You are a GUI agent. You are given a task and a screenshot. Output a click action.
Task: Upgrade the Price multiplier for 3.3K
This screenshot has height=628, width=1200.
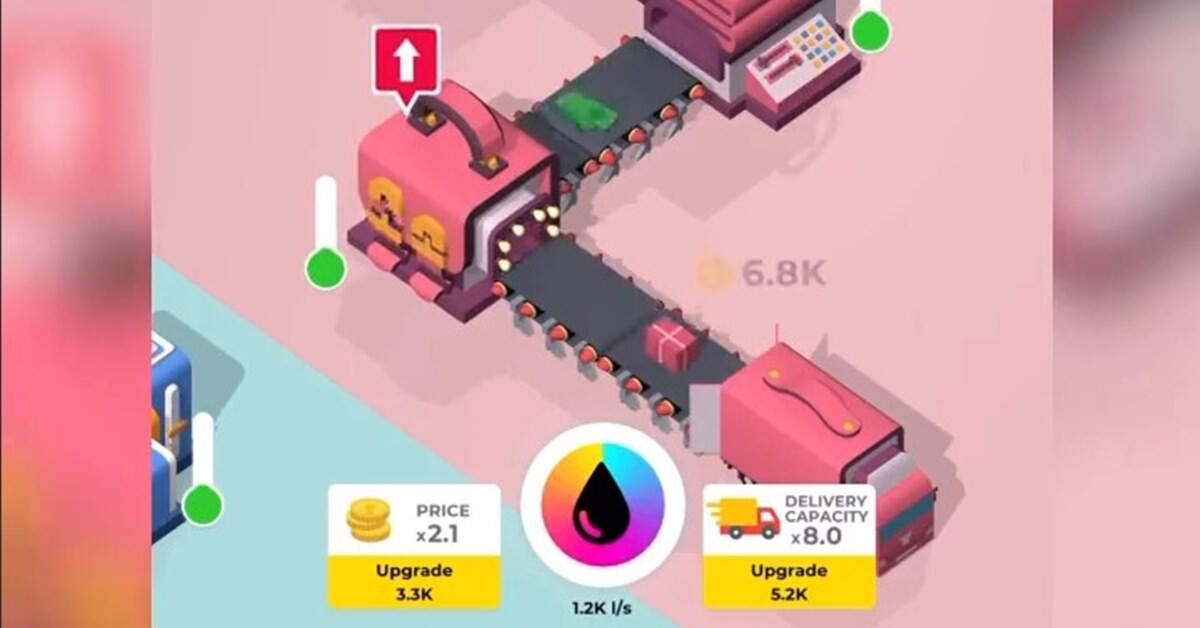pyautogui.click(x=414, y=582)
